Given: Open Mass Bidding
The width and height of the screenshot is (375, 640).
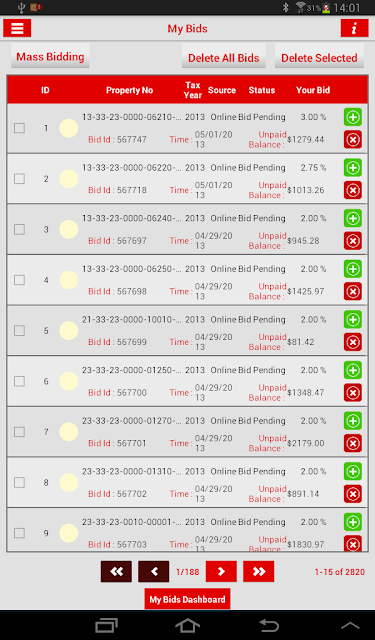Looking at the screenshot, I should [50, 56].
